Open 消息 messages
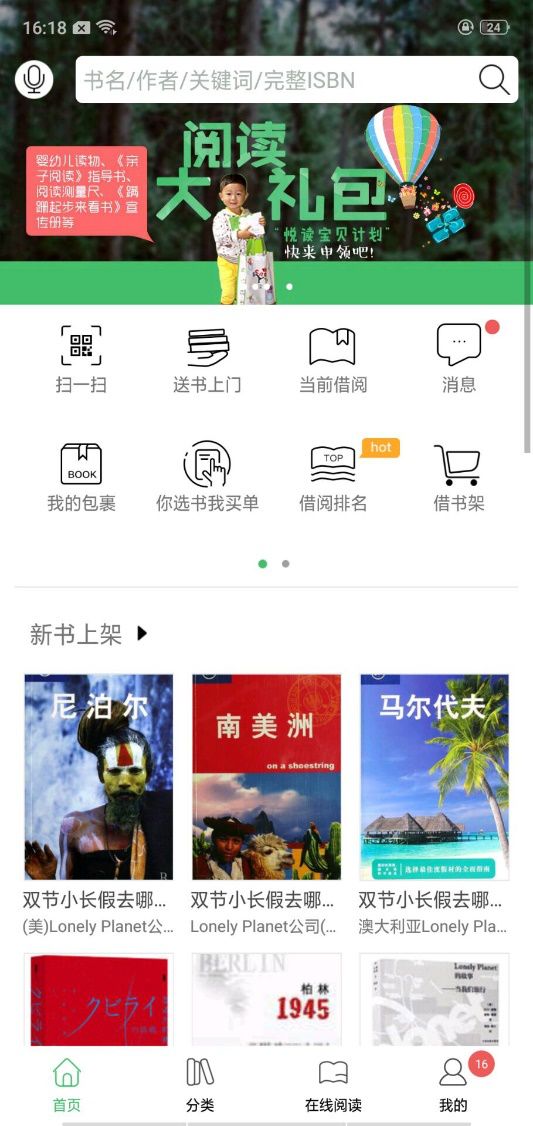The height and width of the screenshot is (1126, 533). coord(459,359)
